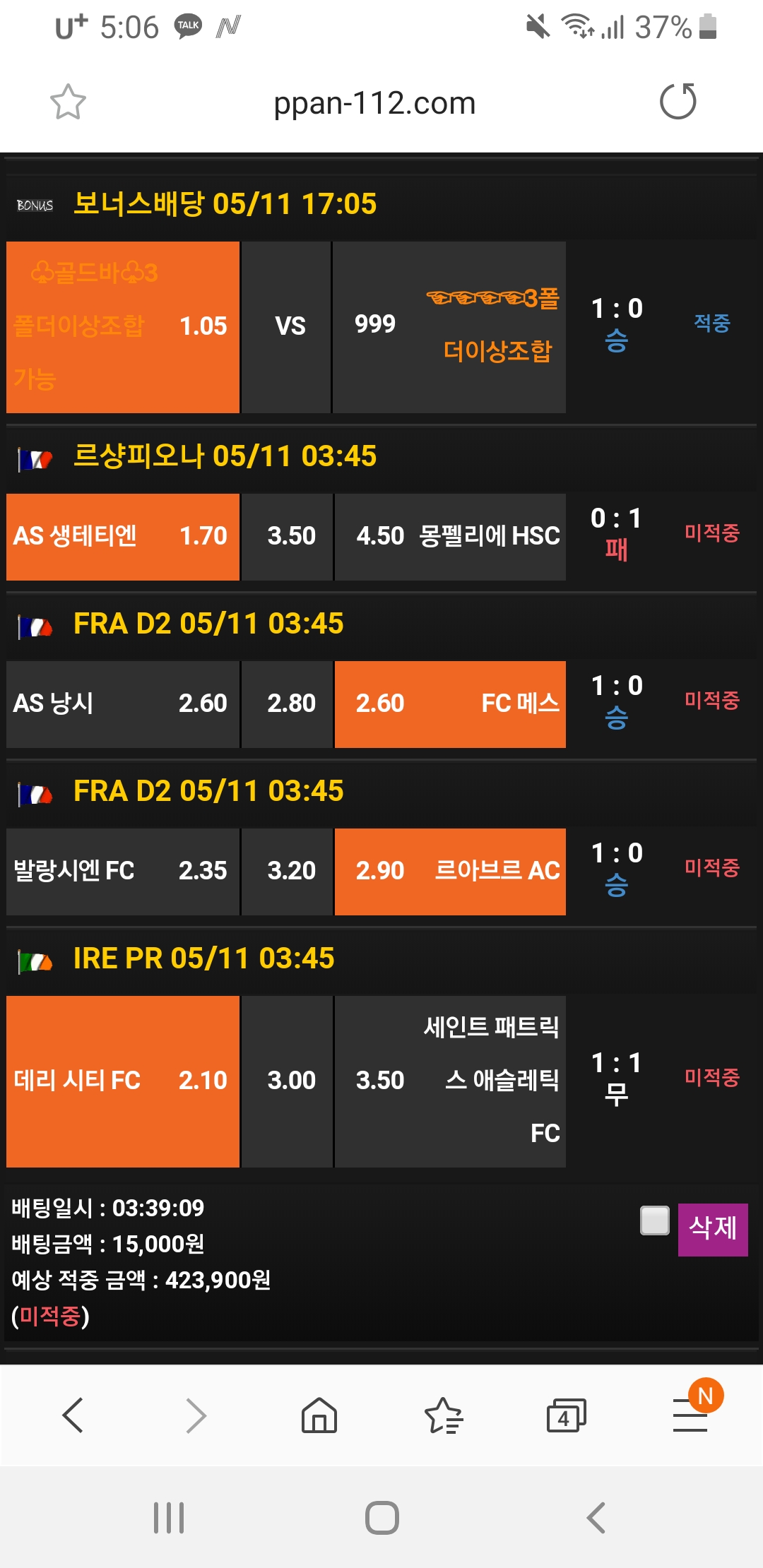Open the browser hamburger menu
Image resolution: width=763 pixels, height=1568 pixels.
690,1415
